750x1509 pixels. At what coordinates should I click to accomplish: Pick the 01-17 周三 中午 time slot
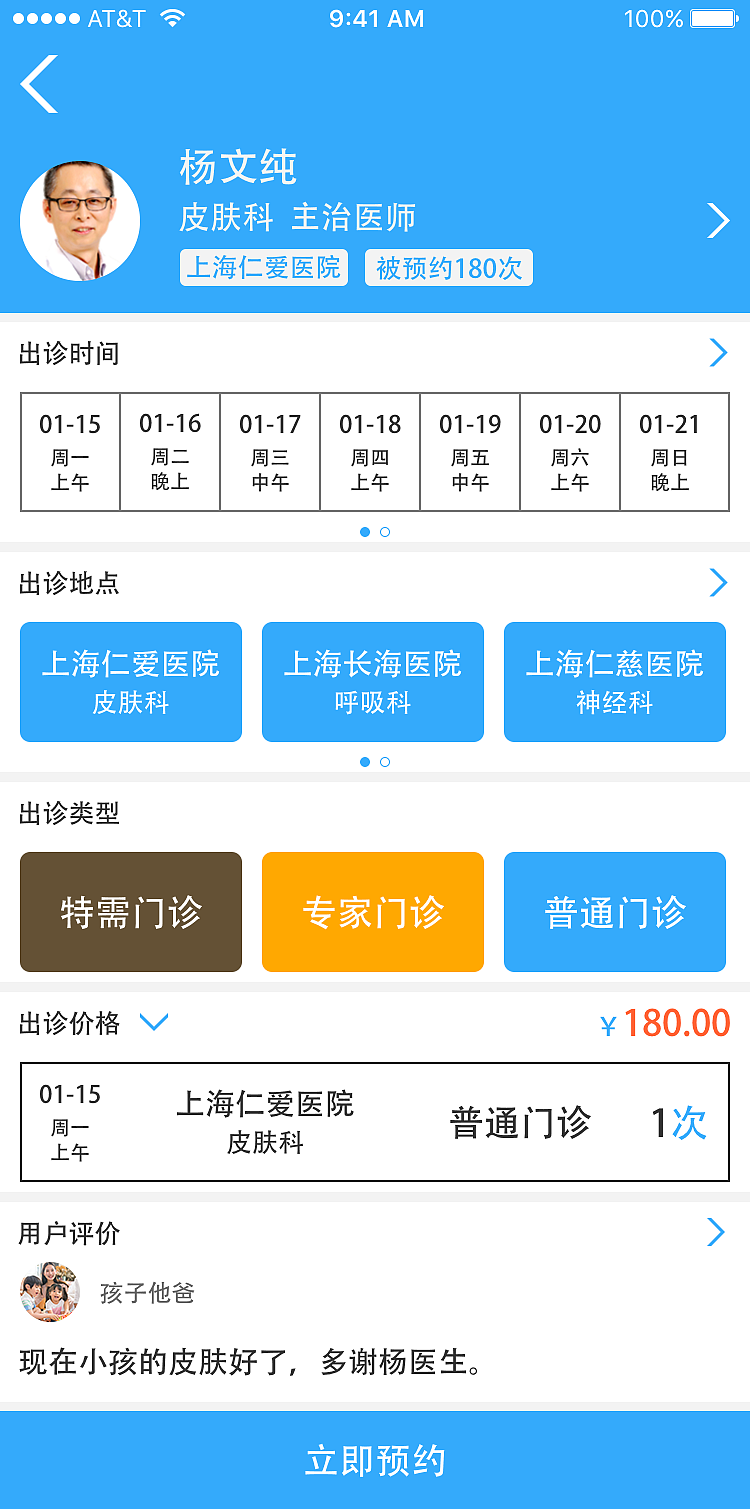[270, 452]
